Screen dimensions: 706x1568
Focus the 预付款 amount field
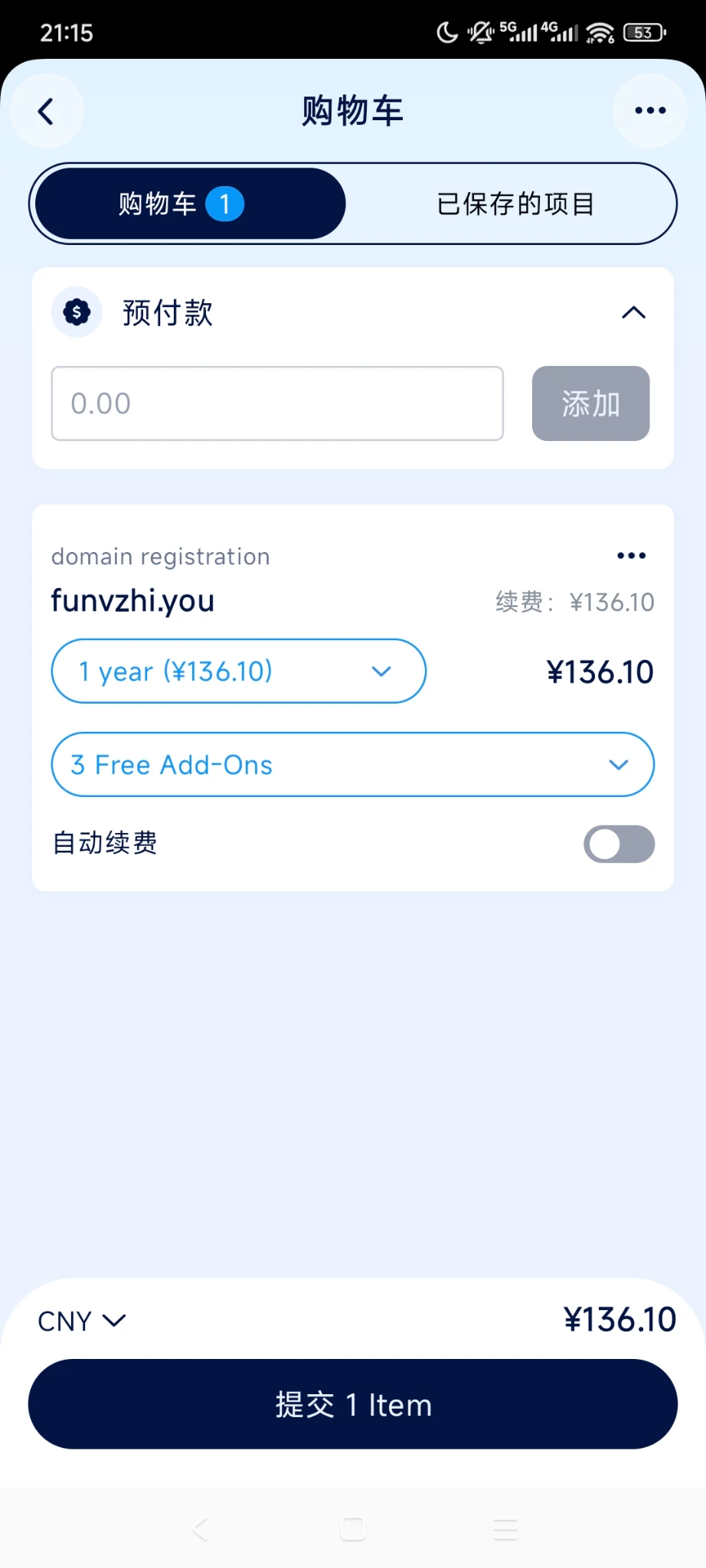[277, 403]
